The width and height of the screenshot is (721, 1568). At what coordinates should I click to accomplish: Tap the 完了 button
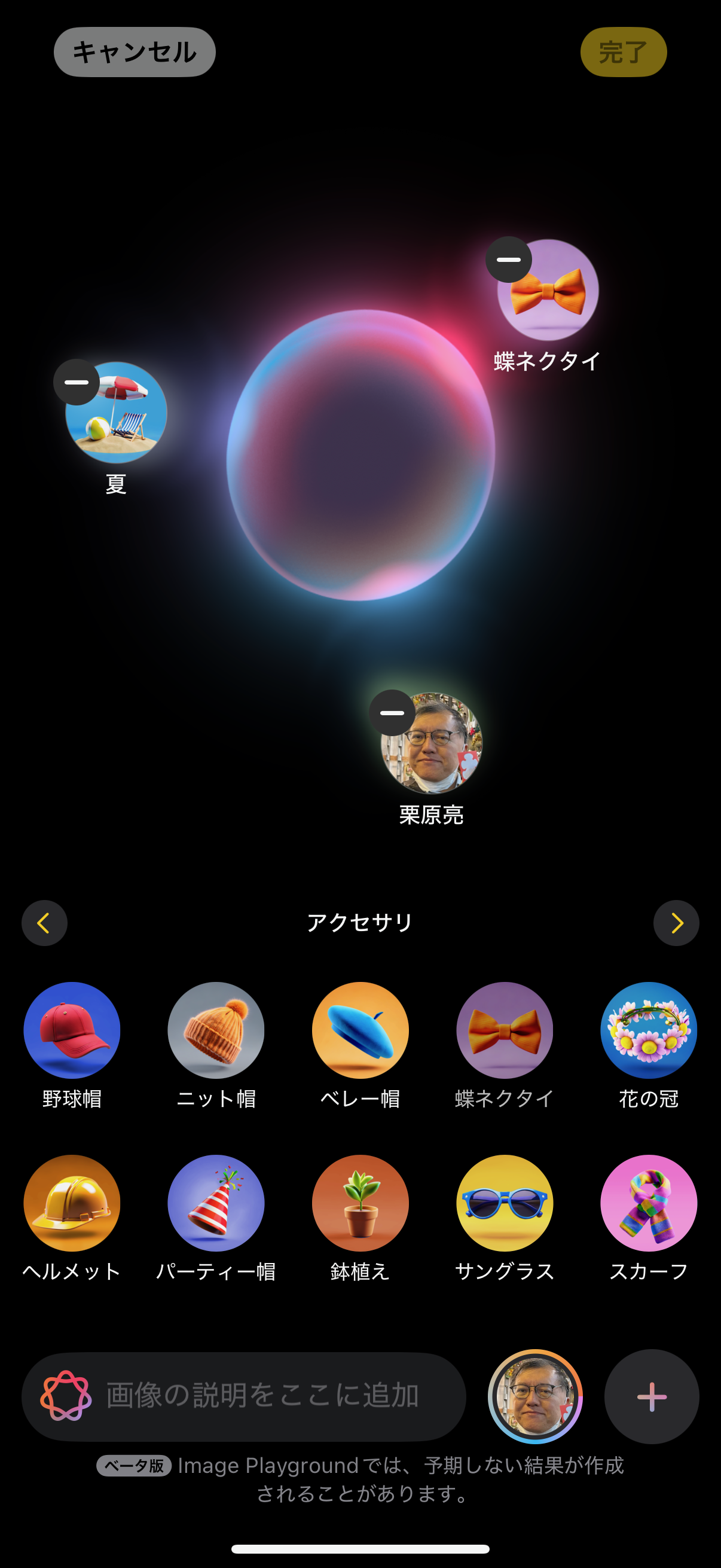[623, 53]
